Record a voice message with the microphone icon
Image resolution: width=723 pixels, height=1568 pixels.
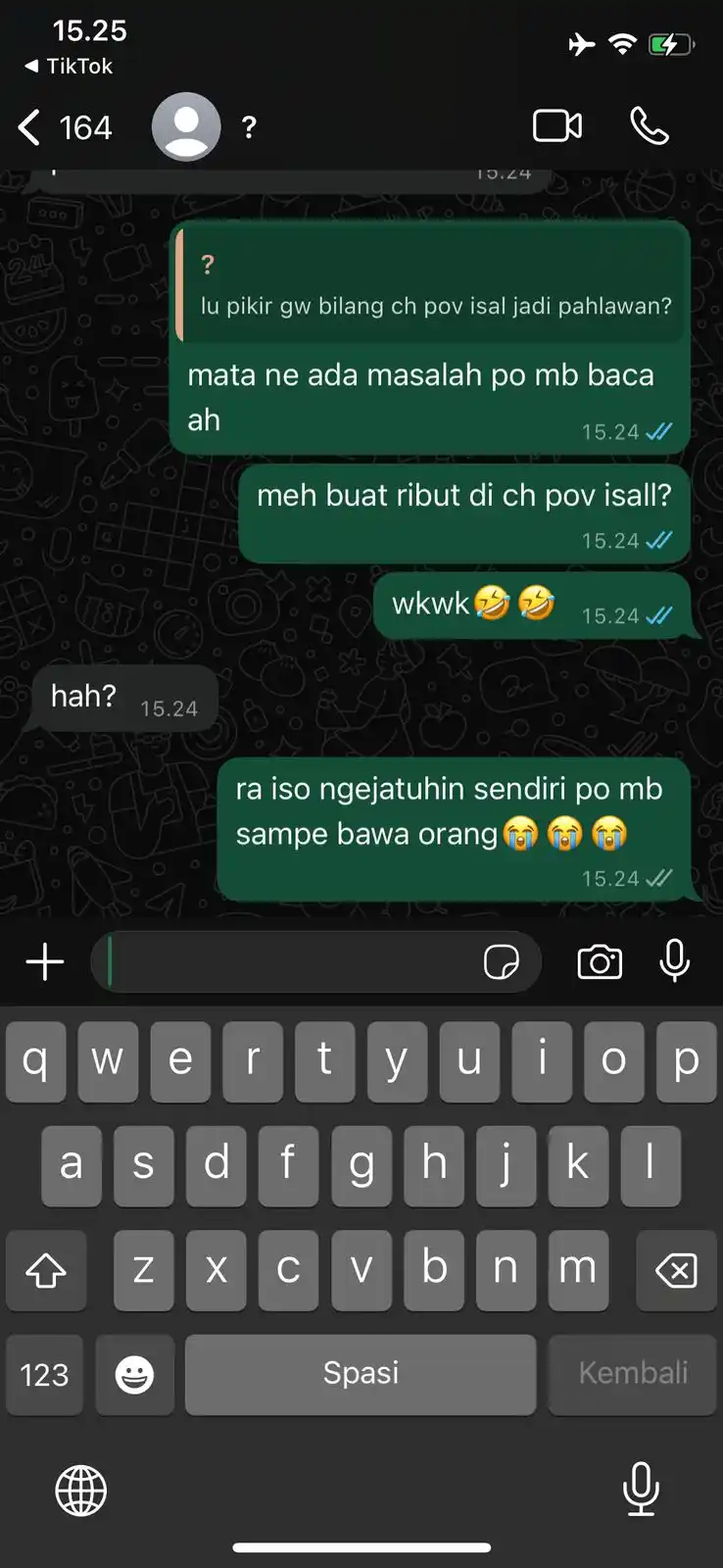click(x=675, y=962)
